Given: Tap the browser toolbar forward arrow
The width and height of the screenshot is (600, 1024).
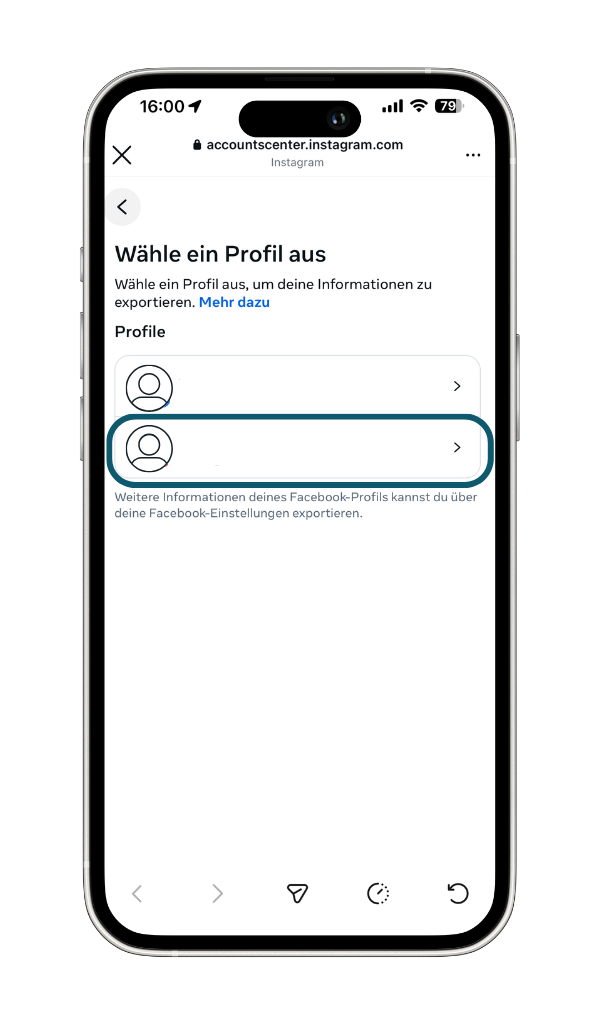Looking at the screenshot, I should (217, 894).
